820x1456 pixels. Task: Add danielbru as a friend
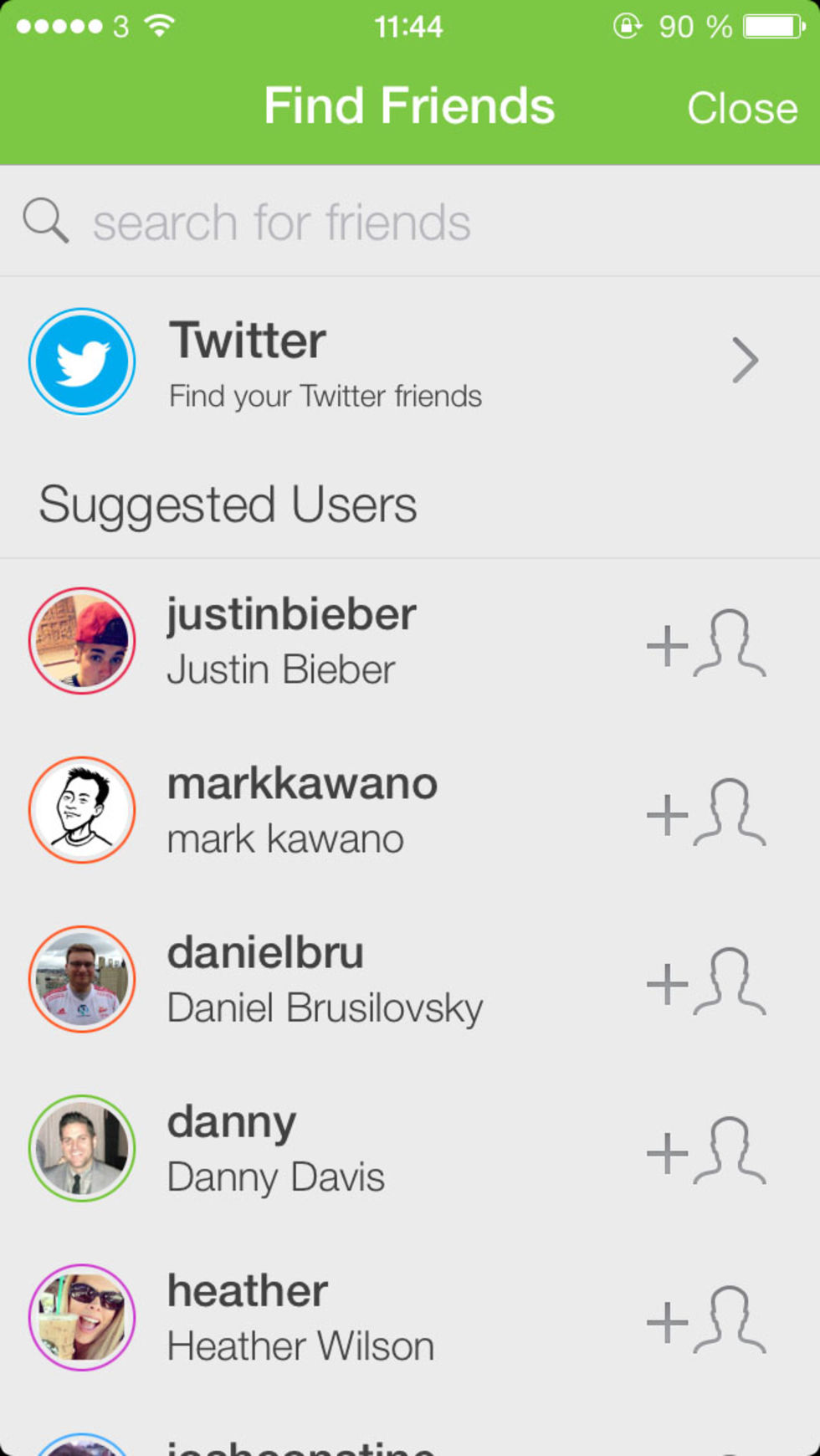(706, 981)
